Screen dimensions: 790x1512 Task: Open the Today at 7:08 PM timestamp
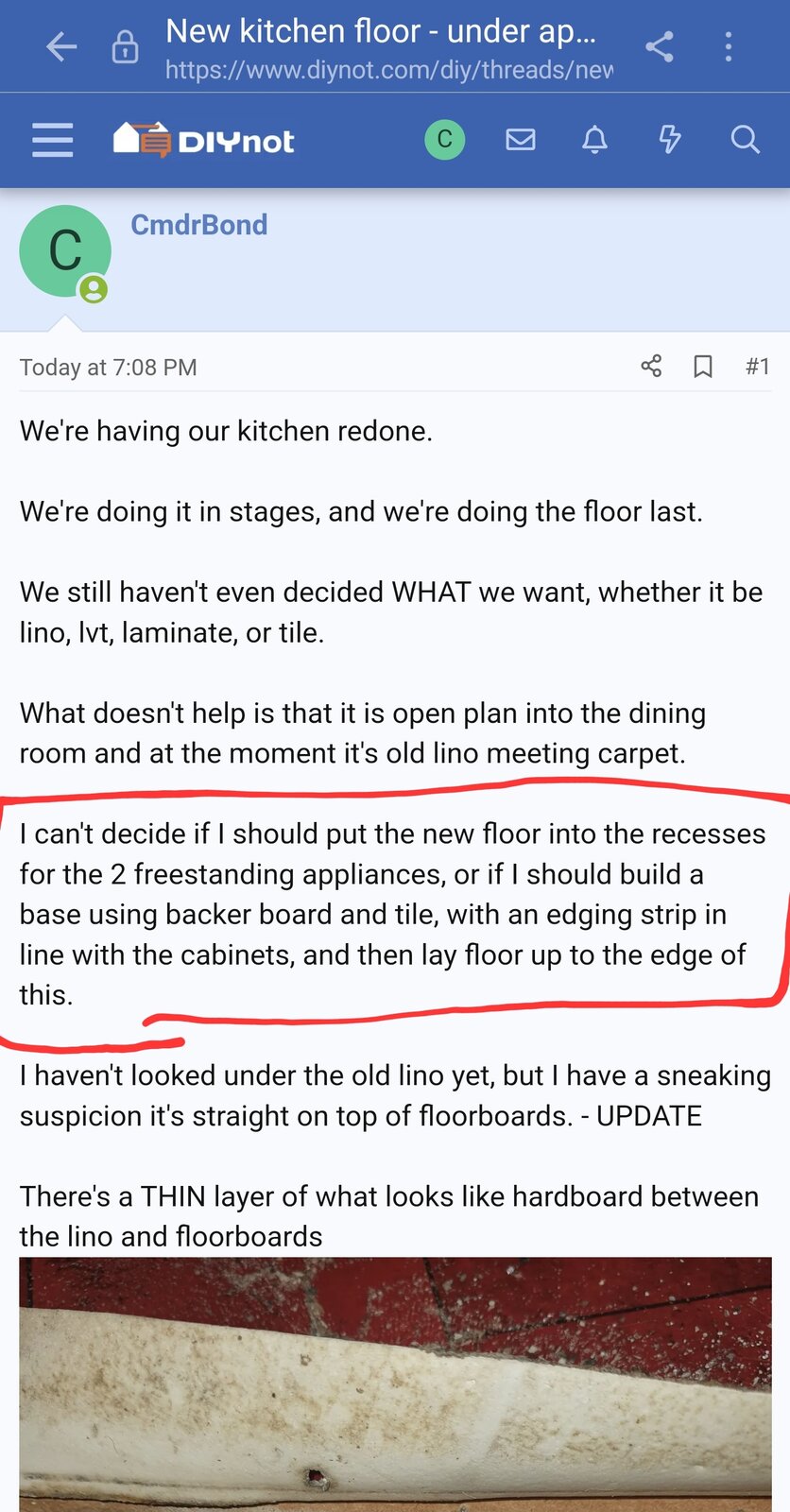(108, 368)
